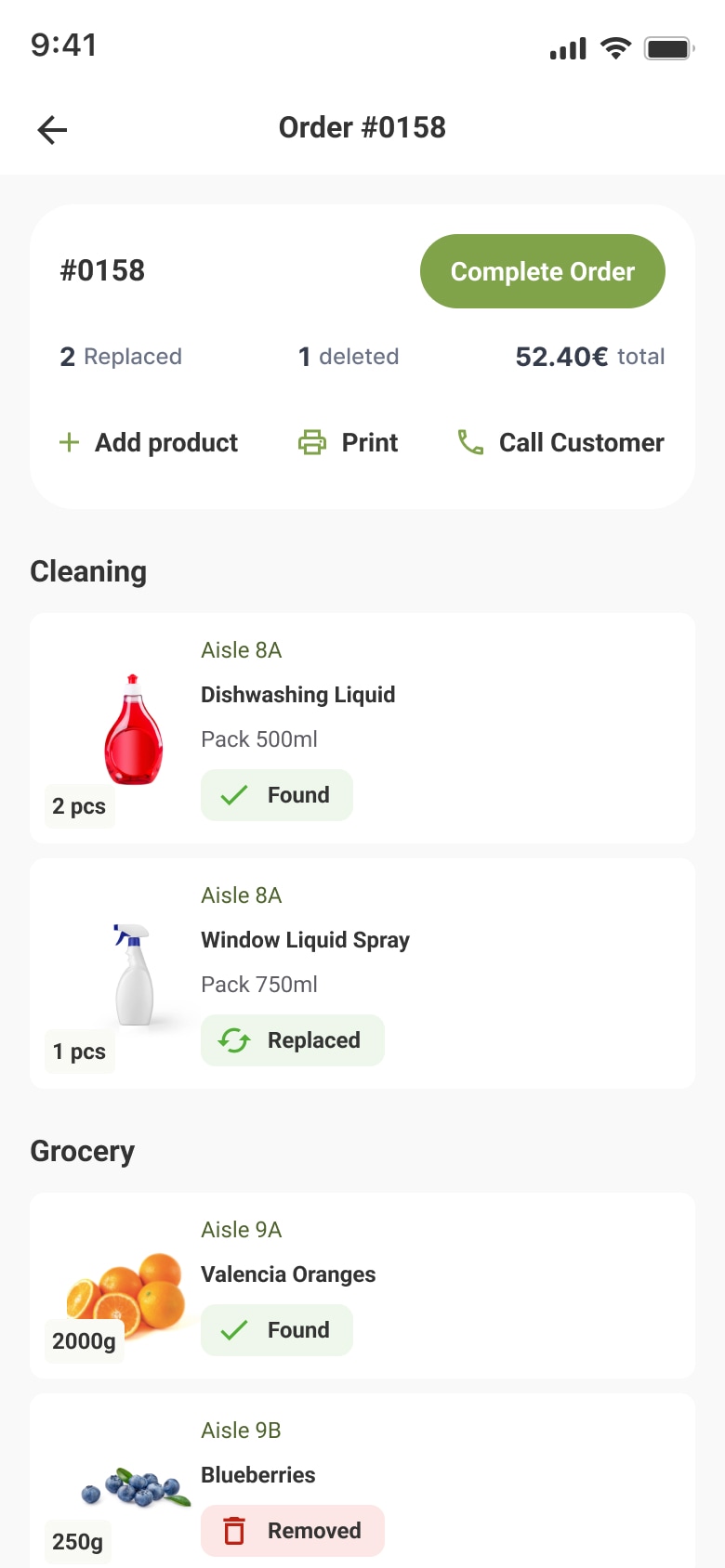The image size is (725, 1568).
Task: Tap the back arrow to leave Order #0158
Action: [x=51, y=129]
